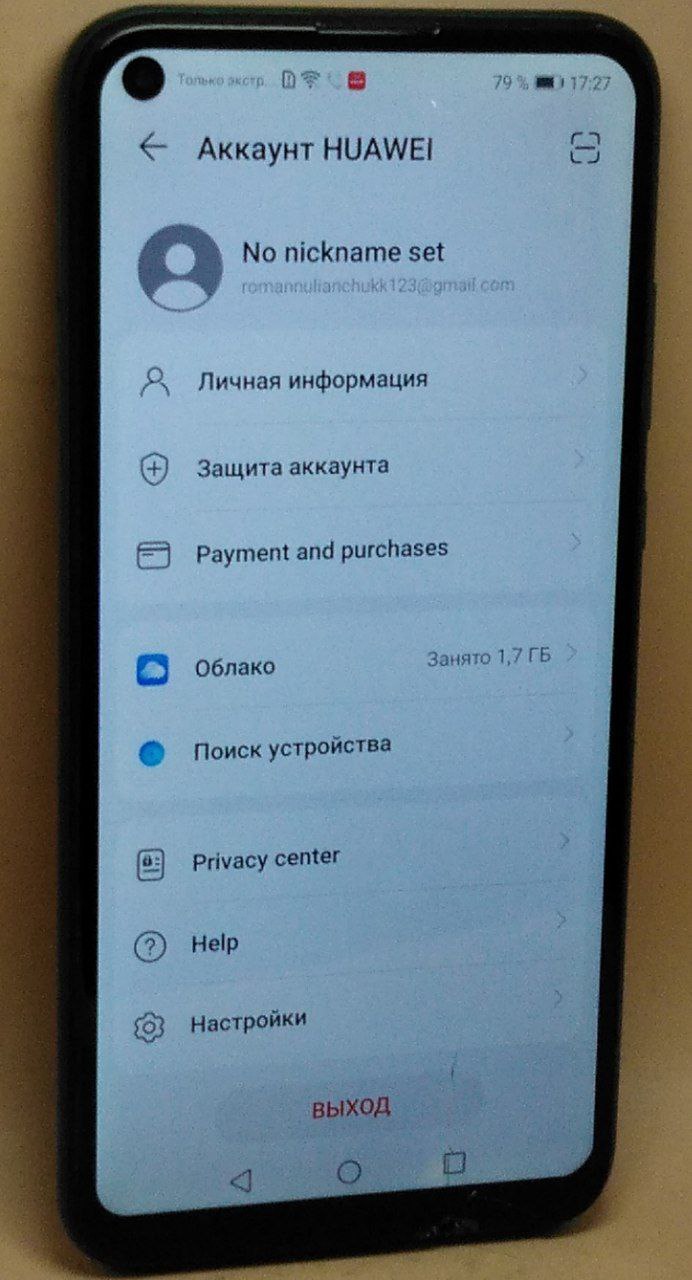The width and height of the screenshot is (692, 1280).
Task: Open Payment and purchases
Action: 321,551
